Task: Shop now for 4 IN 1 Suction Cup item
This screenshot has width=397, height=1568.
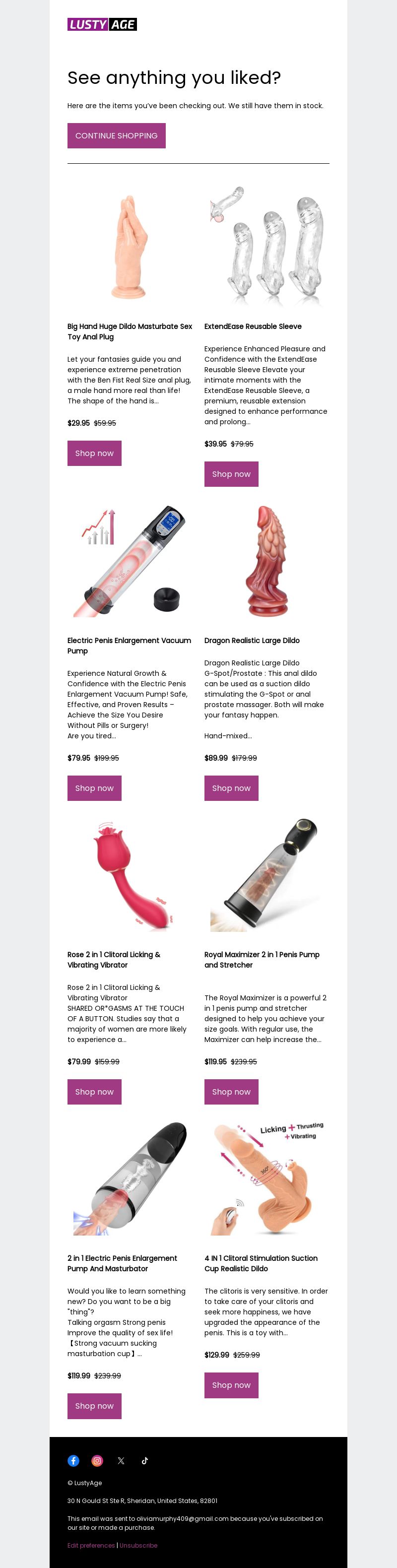Action: tap(231, 1385)
